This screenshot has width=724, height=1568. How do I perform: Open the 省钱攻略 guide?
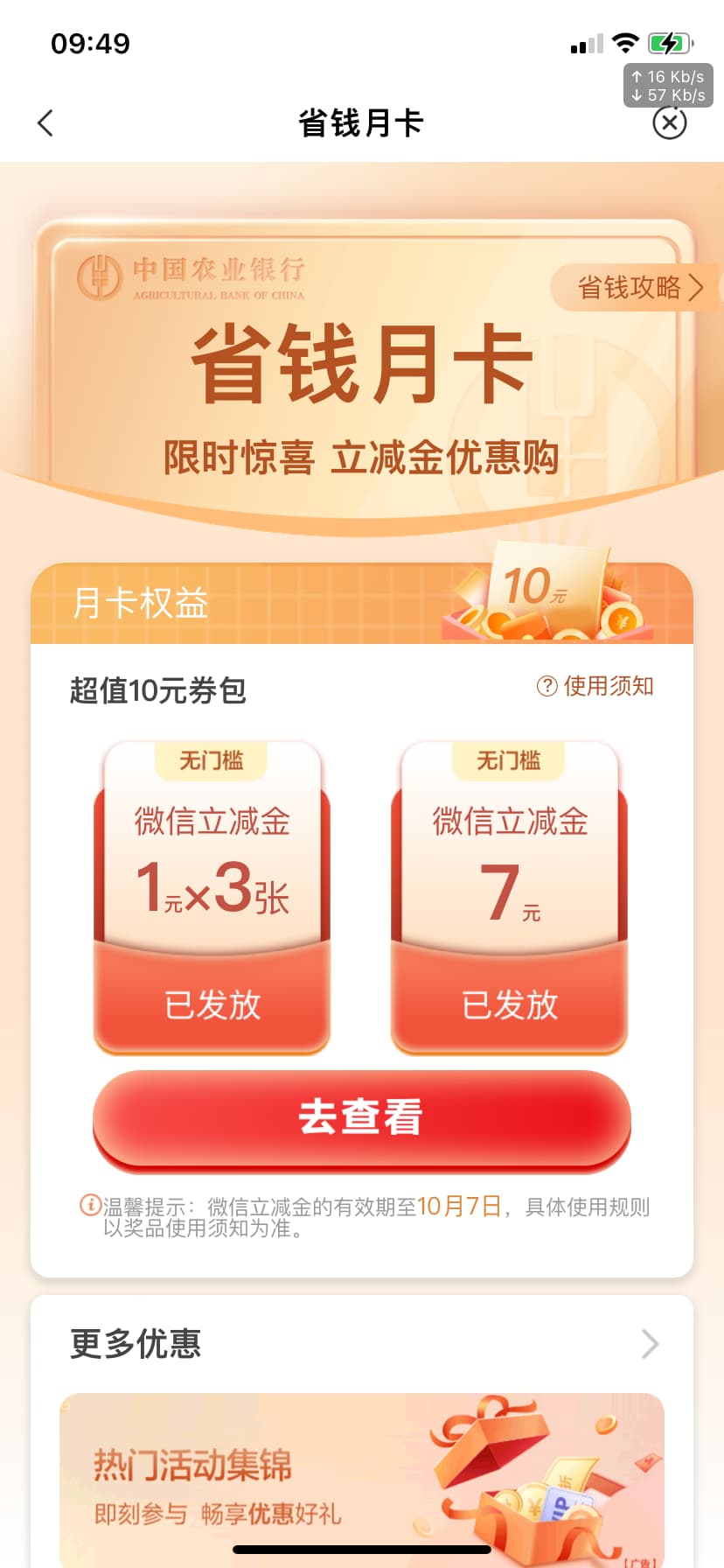coord(636,287)
